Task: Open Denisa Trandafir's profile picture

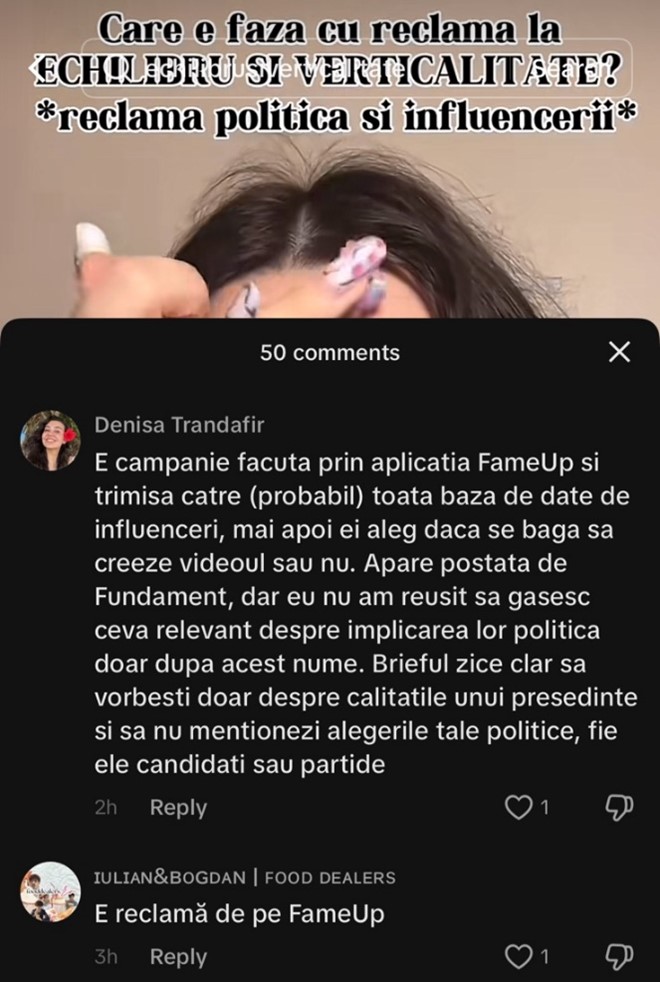Action: click(x=50, y=441)
